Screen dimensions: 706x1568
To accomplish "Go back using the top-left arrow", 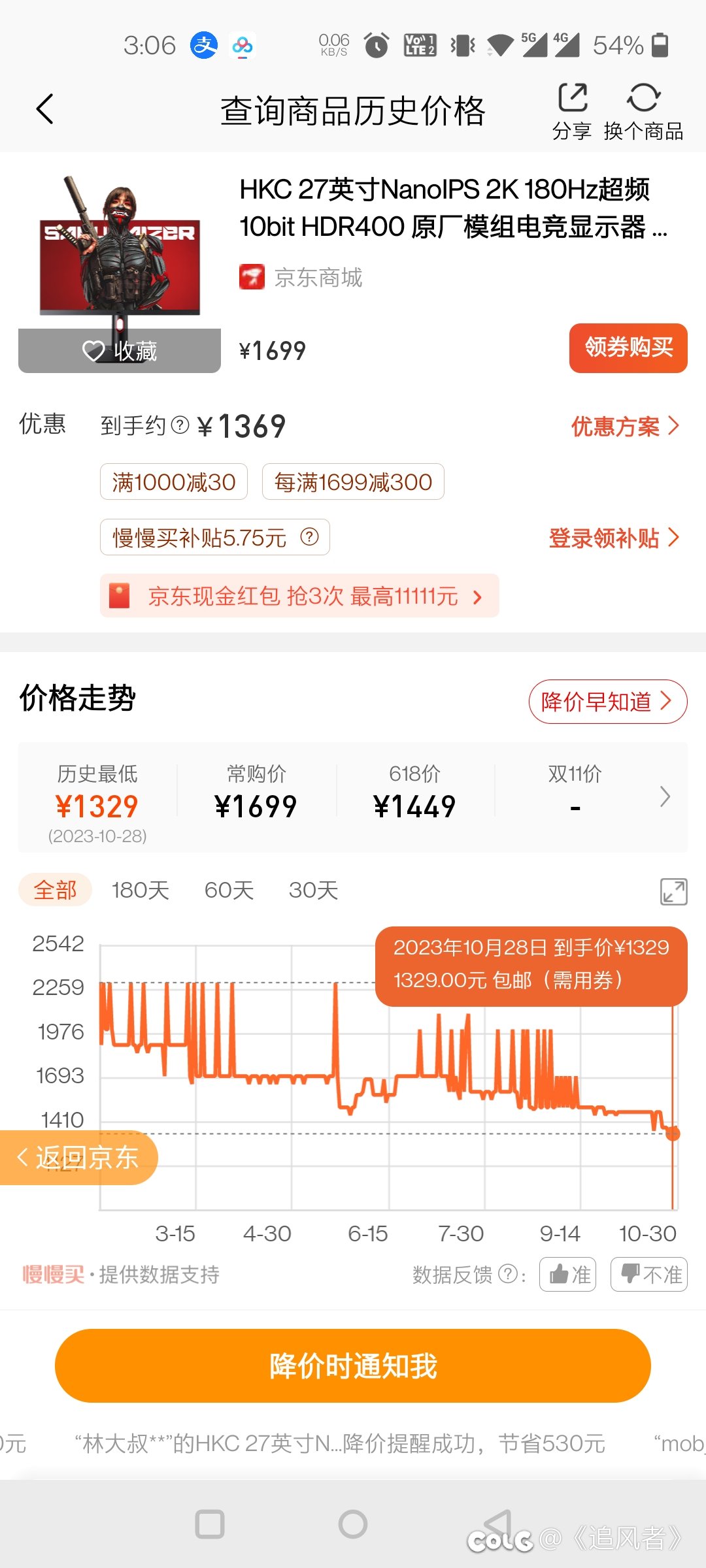I will (x=44, y=109).
